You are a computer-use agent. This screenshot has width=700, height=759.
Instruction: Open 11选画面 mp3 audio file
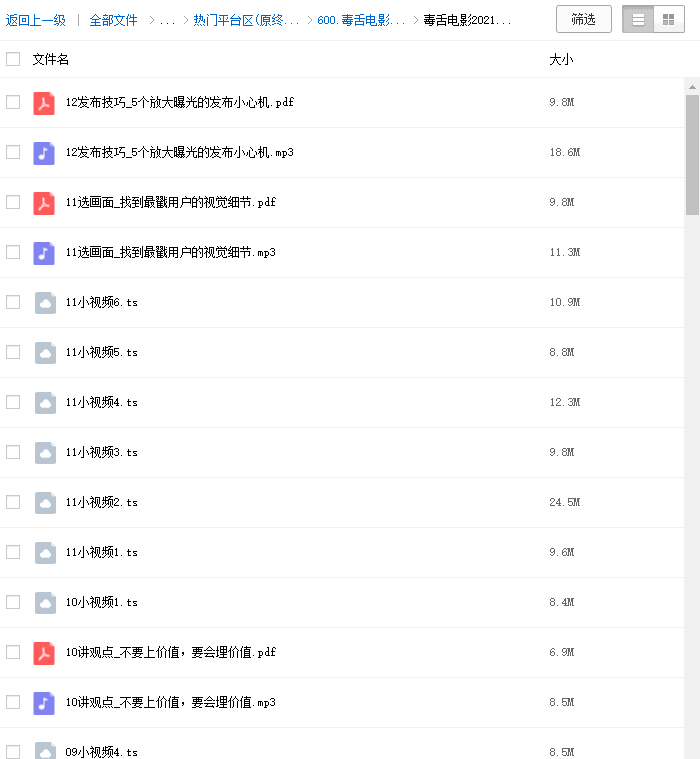pos(170,252)
